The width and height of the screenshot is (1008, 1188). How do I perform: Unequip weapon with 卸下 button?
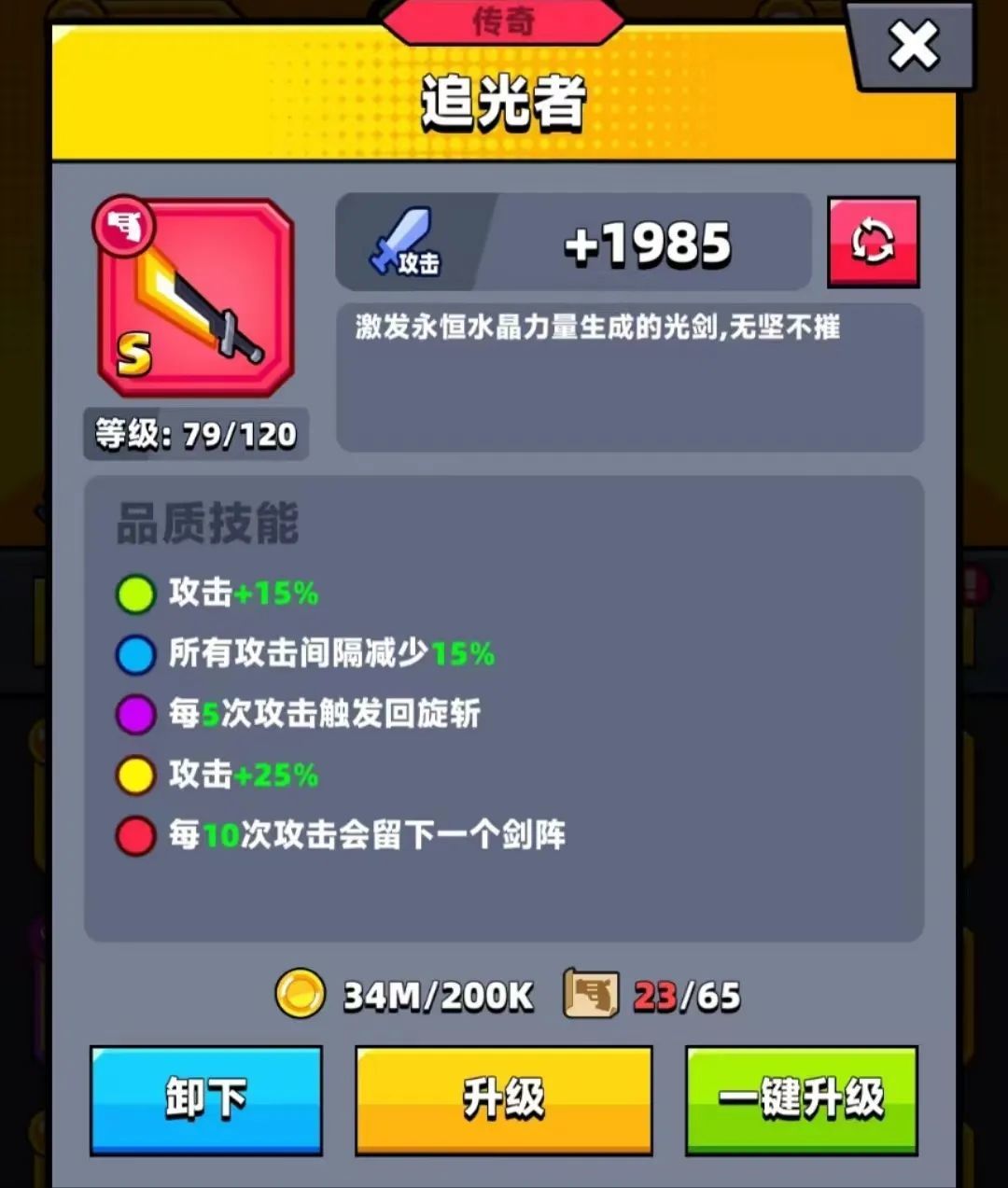(206, 1099)
